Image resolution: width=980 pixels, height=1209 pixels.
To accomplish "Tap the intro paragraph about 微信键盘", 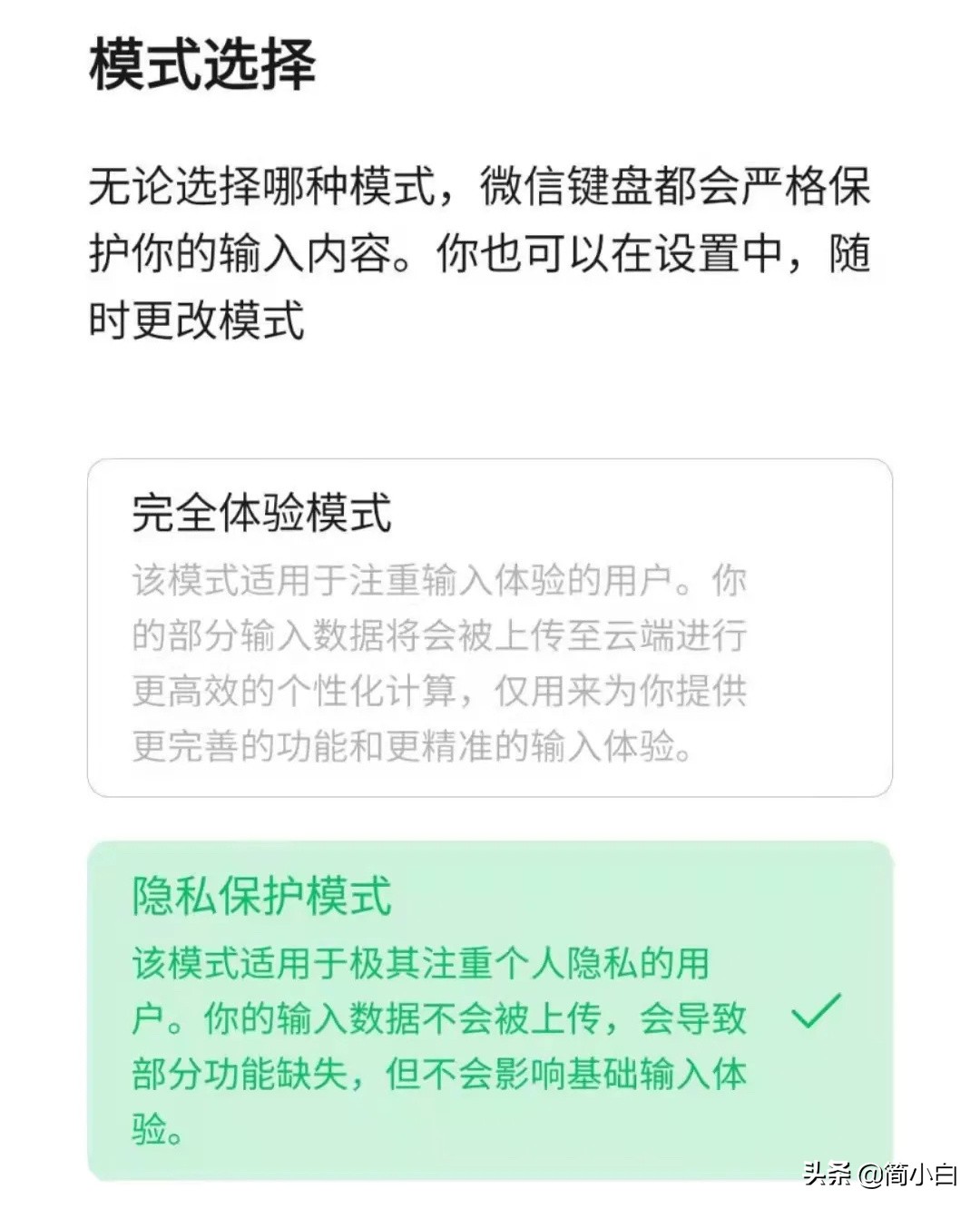I will pyautogui.click(x=481, y=245).
